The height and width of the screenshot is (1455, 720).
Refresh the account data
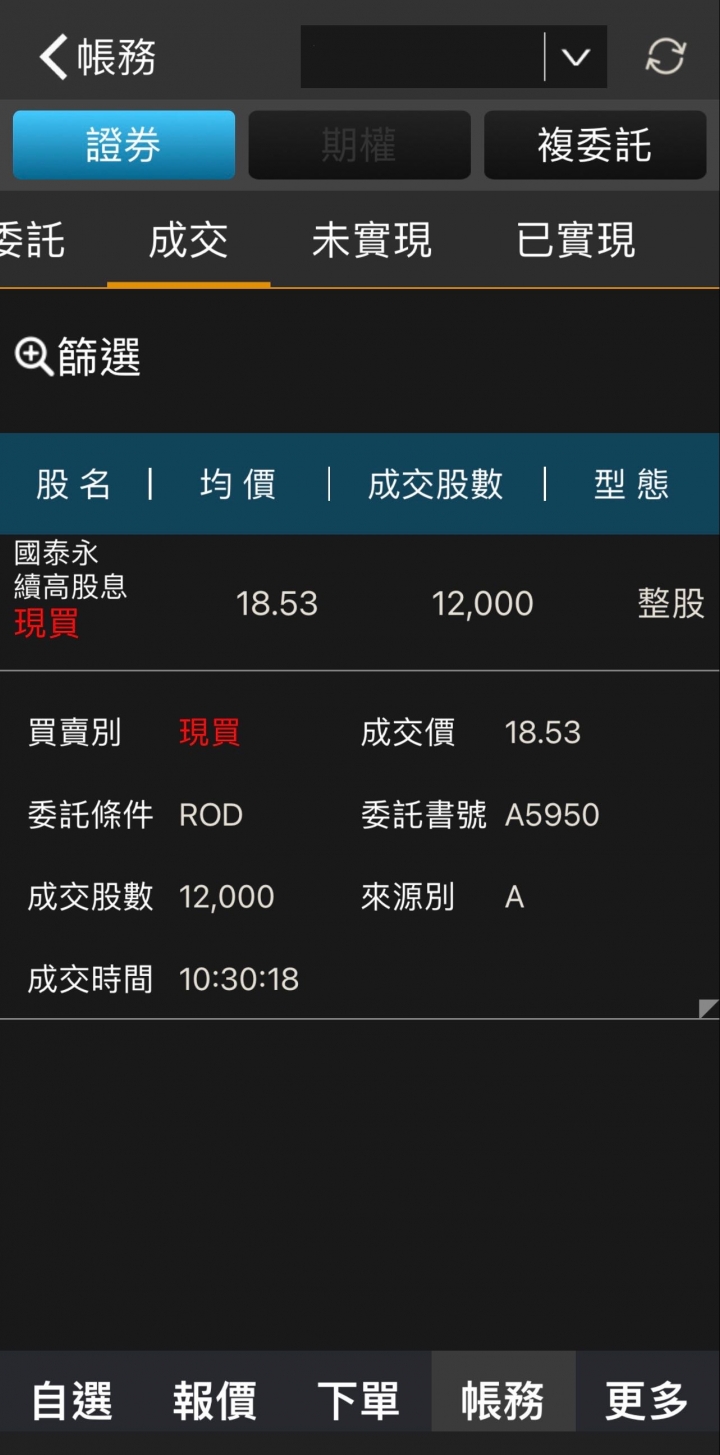click(665, 57)
